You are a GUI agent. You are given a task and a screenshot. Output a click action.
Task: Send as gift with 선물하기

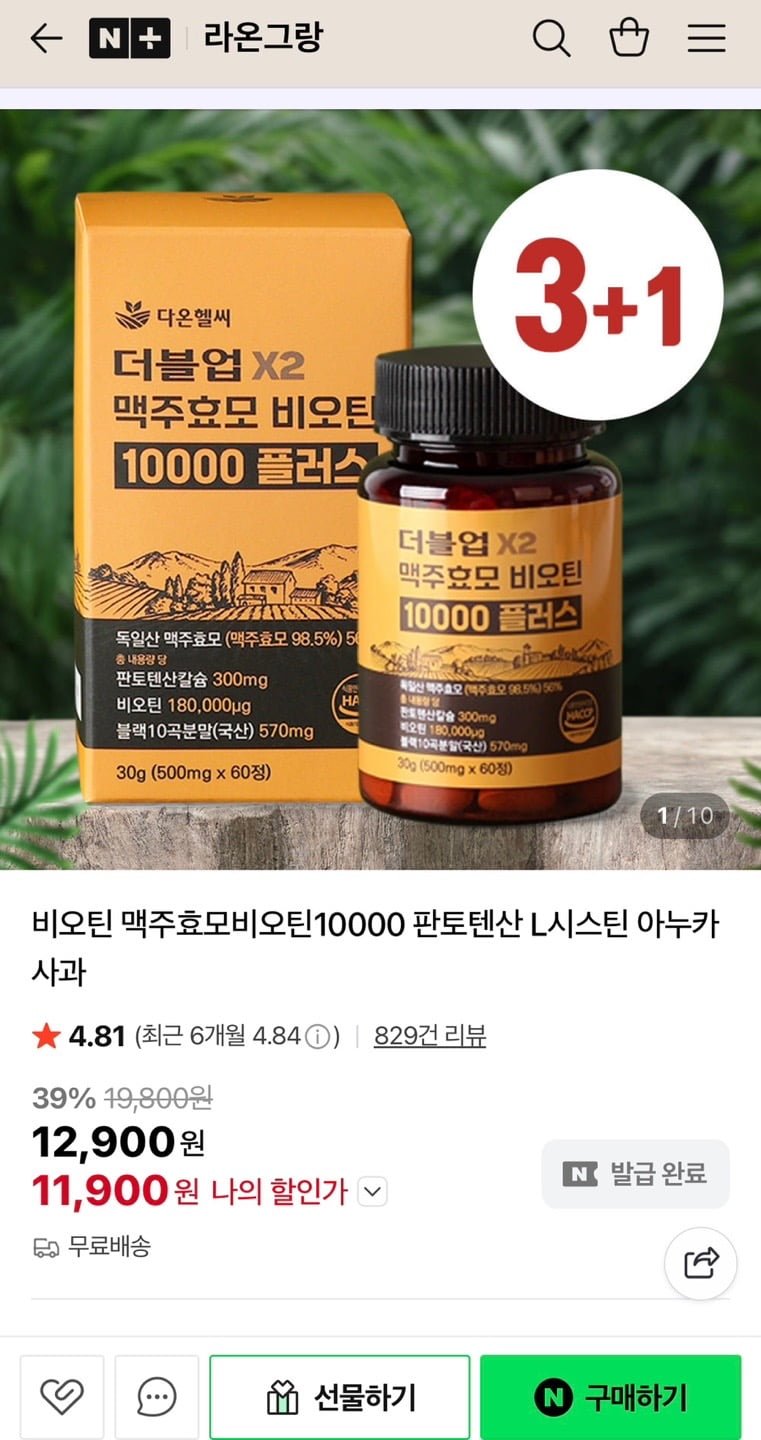click(340, 1397)
